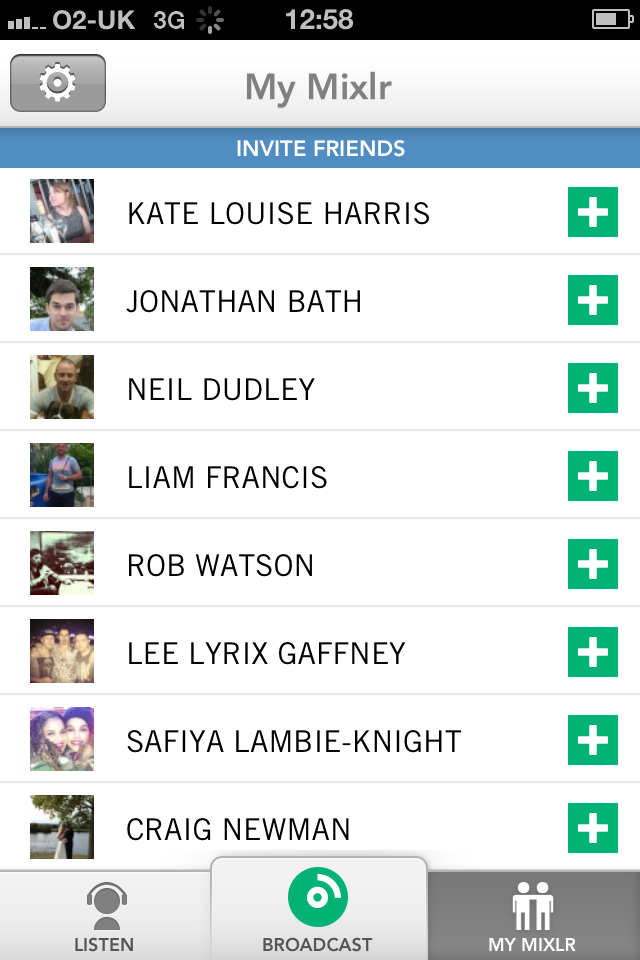Invite Kate Louise Harris with plus button
The width and height of the screenshot is (640, 960).
[593, 212]
